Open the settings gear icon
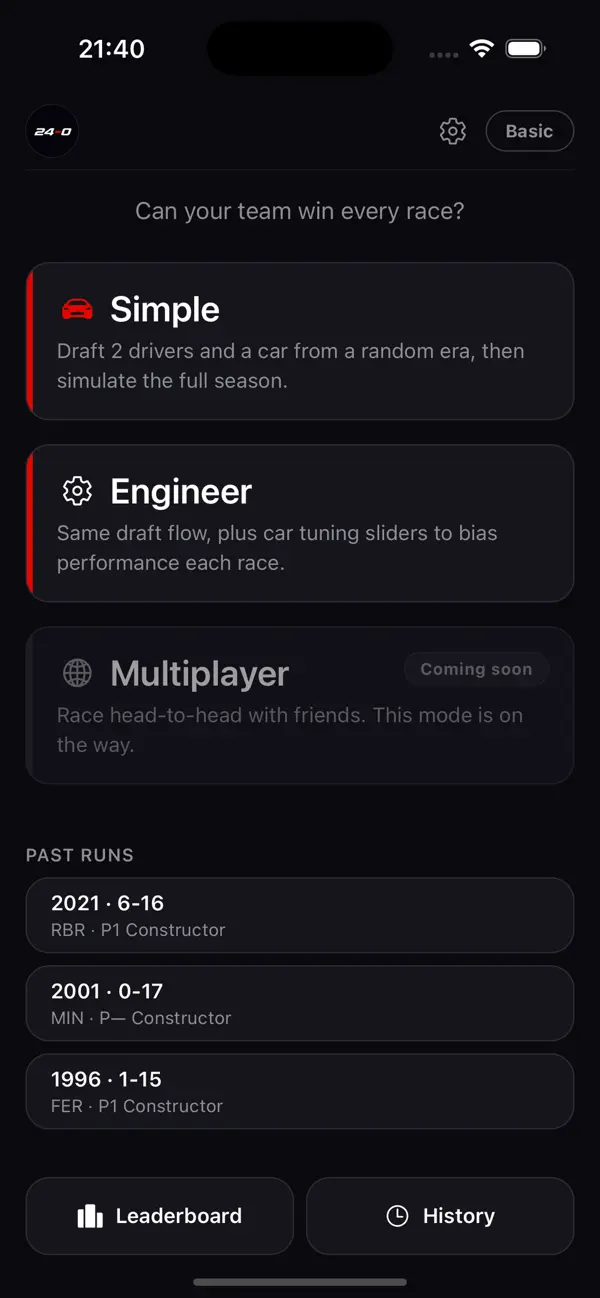 point(453,131)
